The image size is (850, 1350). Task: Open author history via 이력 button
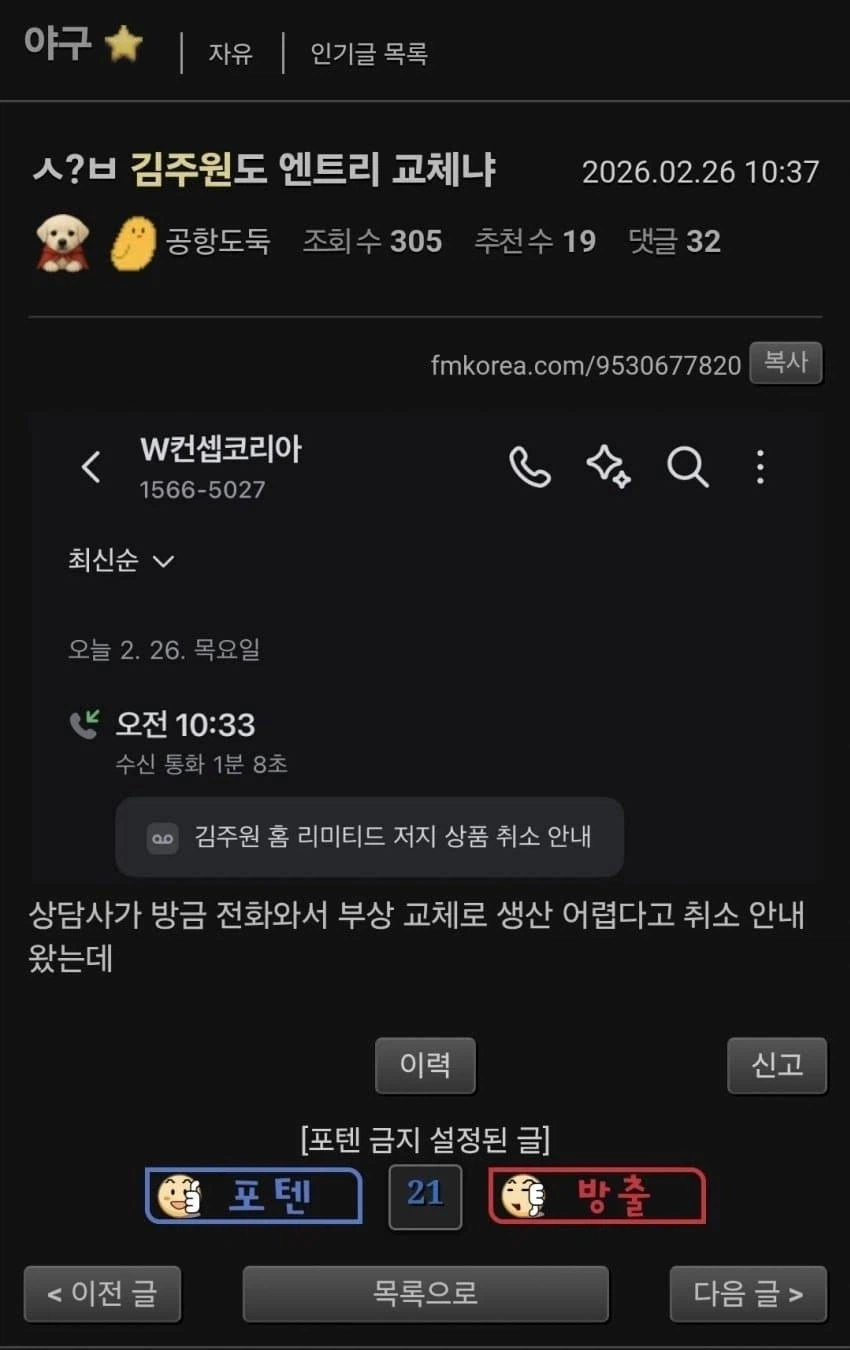click(x=425, y=1065)
